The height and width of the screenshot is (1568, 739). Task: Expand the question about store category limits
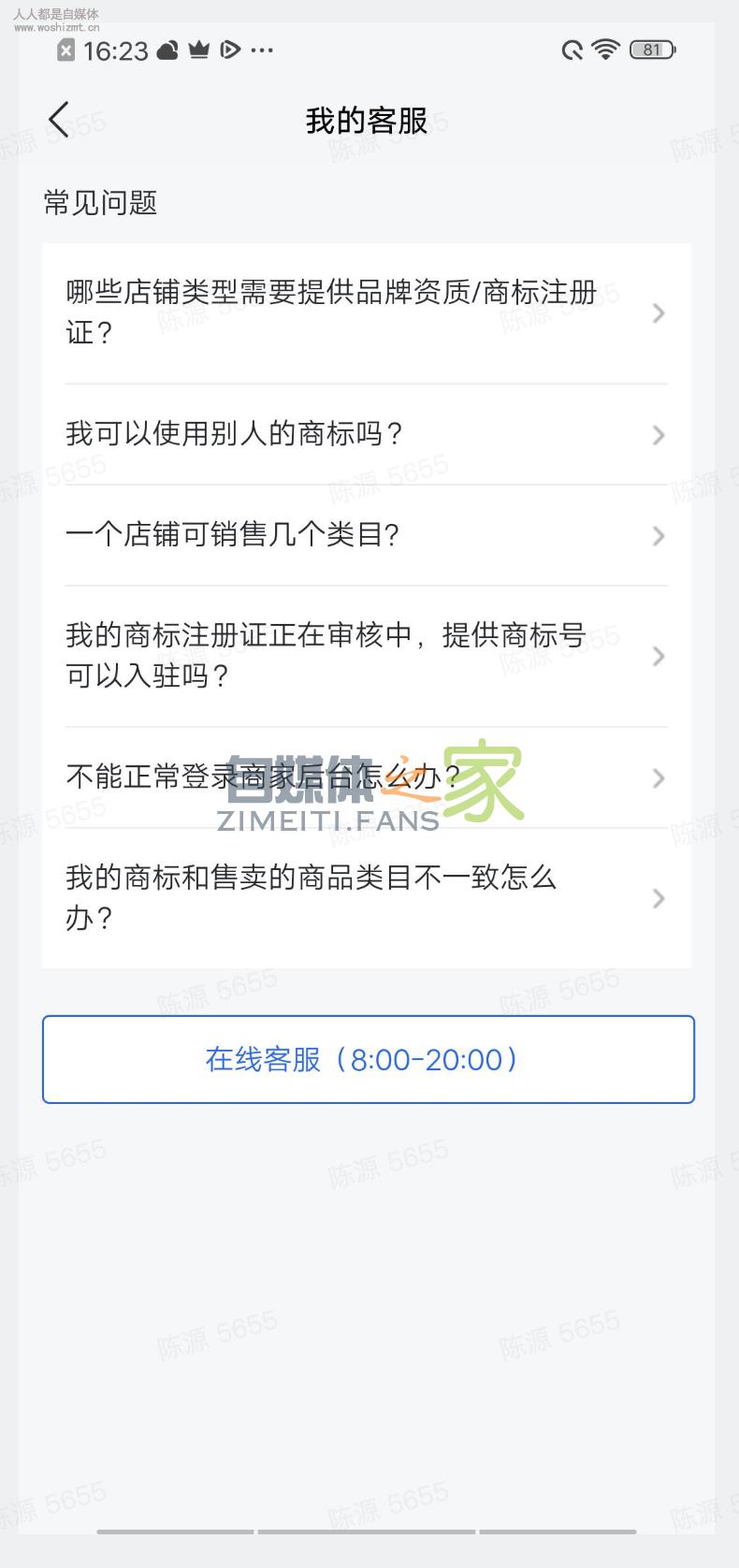coord(658,536)
